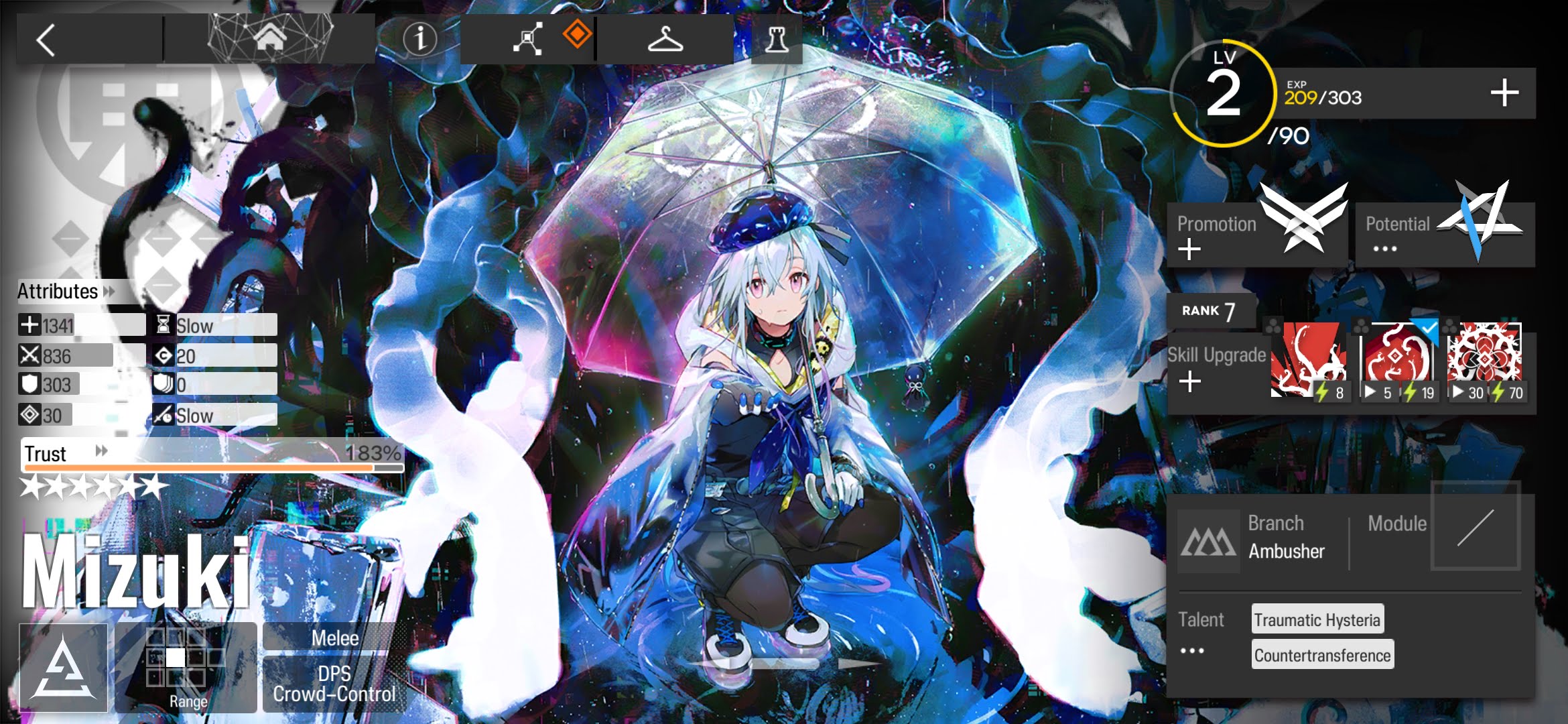View the Countertransference talent
This screenshot has width=1568, height=724.
(x=1322, y=655)
